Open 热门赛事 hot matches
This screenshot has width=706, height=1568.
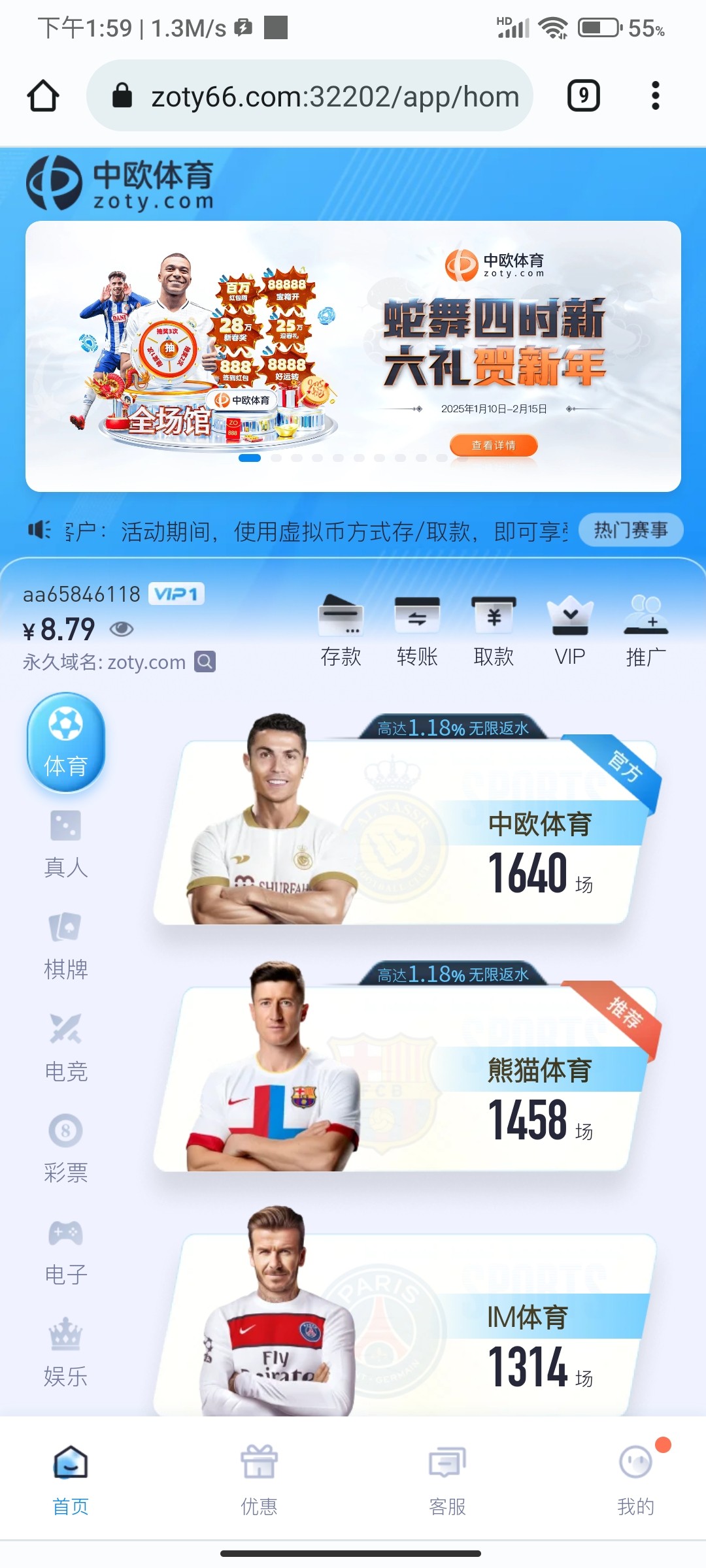click(x=630, y=530)
